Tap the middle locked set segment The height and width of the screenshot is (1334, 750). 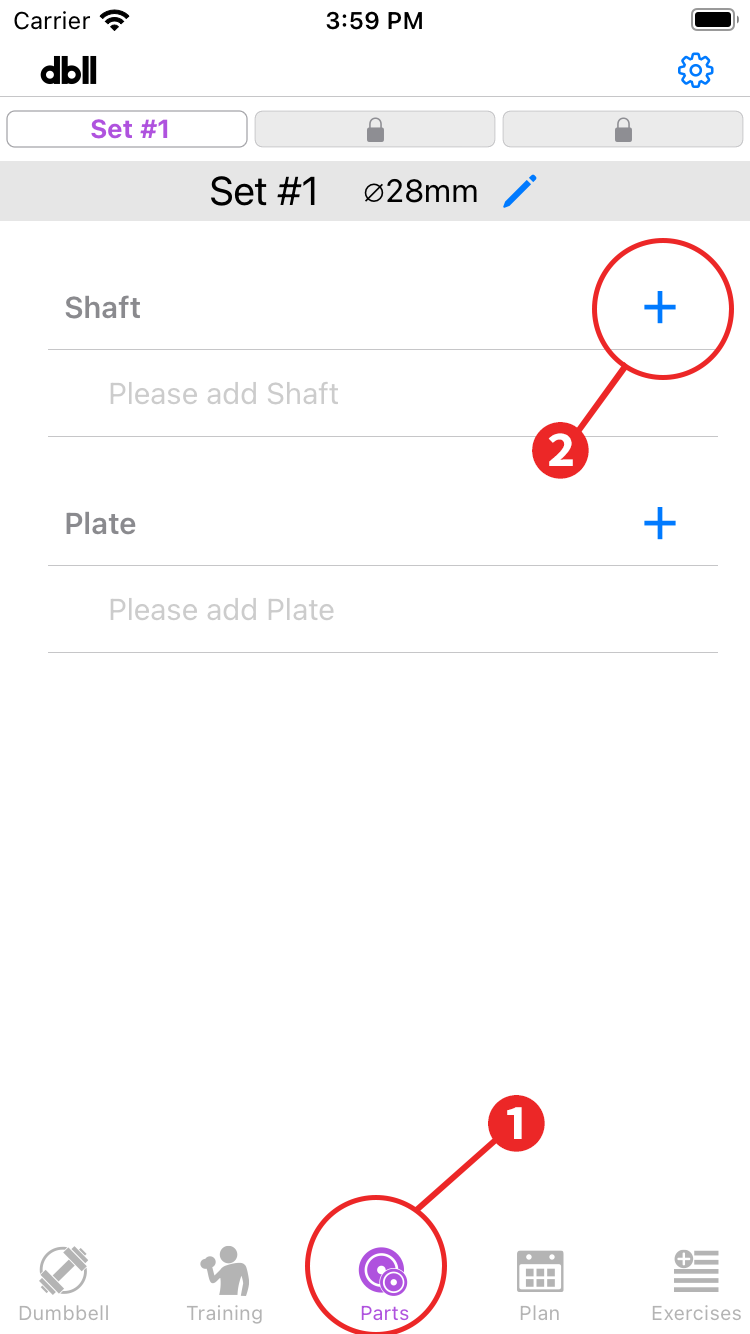[x=375, y=129]
